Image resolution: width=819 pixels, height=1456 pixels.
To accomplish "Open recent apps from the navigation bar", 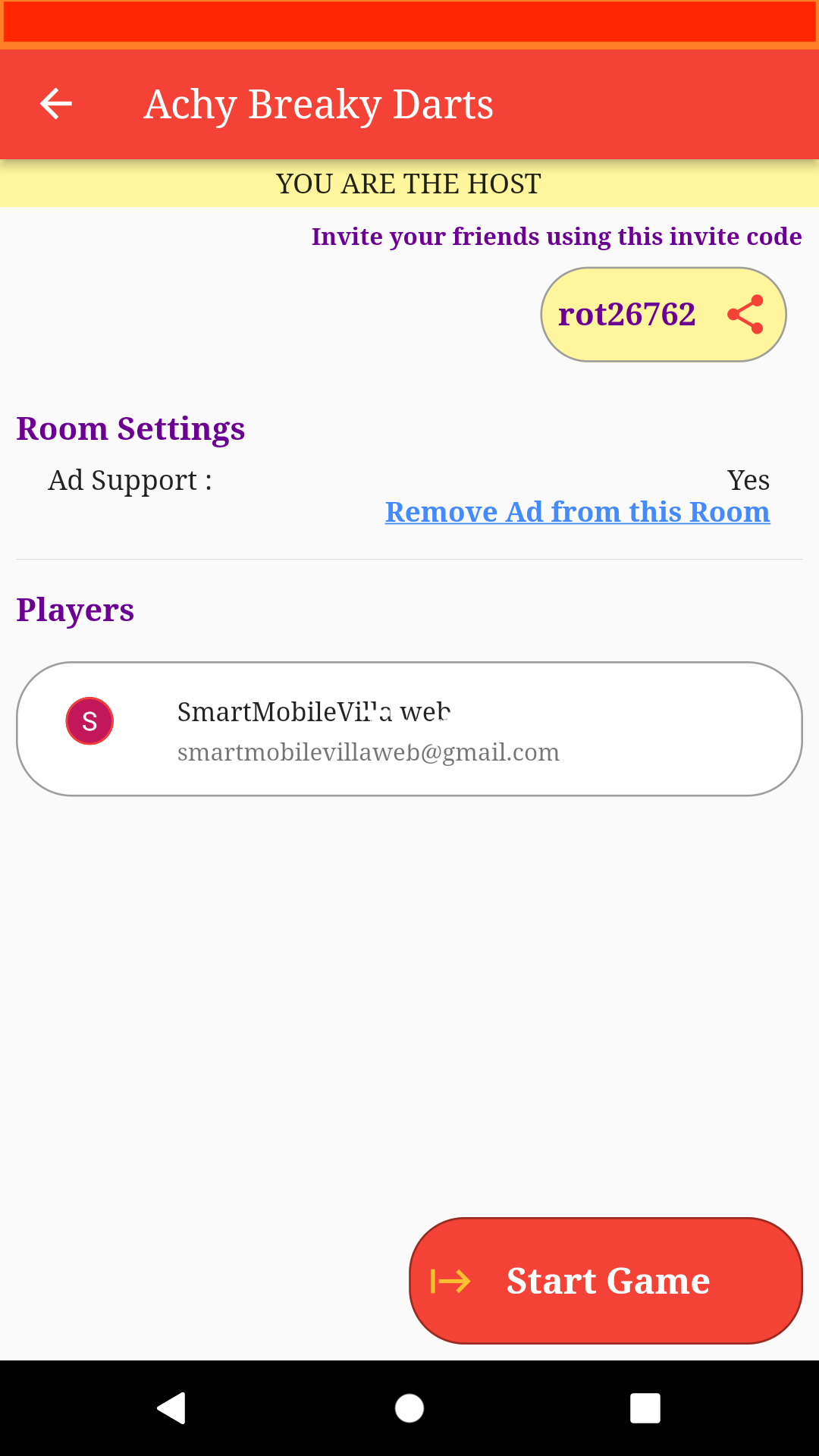I will pyautogui.click(x=645, y=1408).
